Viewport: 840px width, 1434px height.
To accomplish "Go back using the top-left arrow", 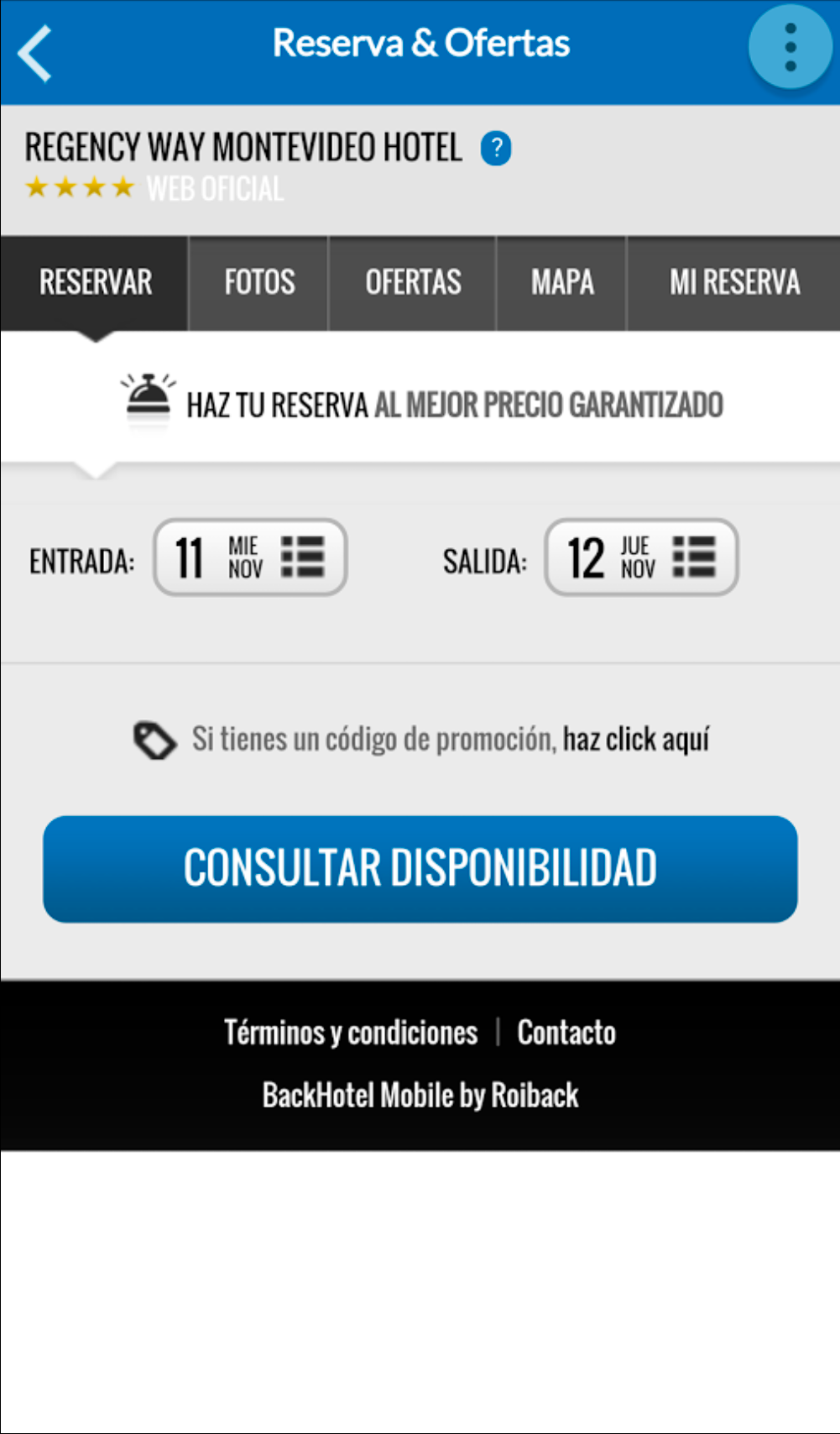I will [35, 54].
